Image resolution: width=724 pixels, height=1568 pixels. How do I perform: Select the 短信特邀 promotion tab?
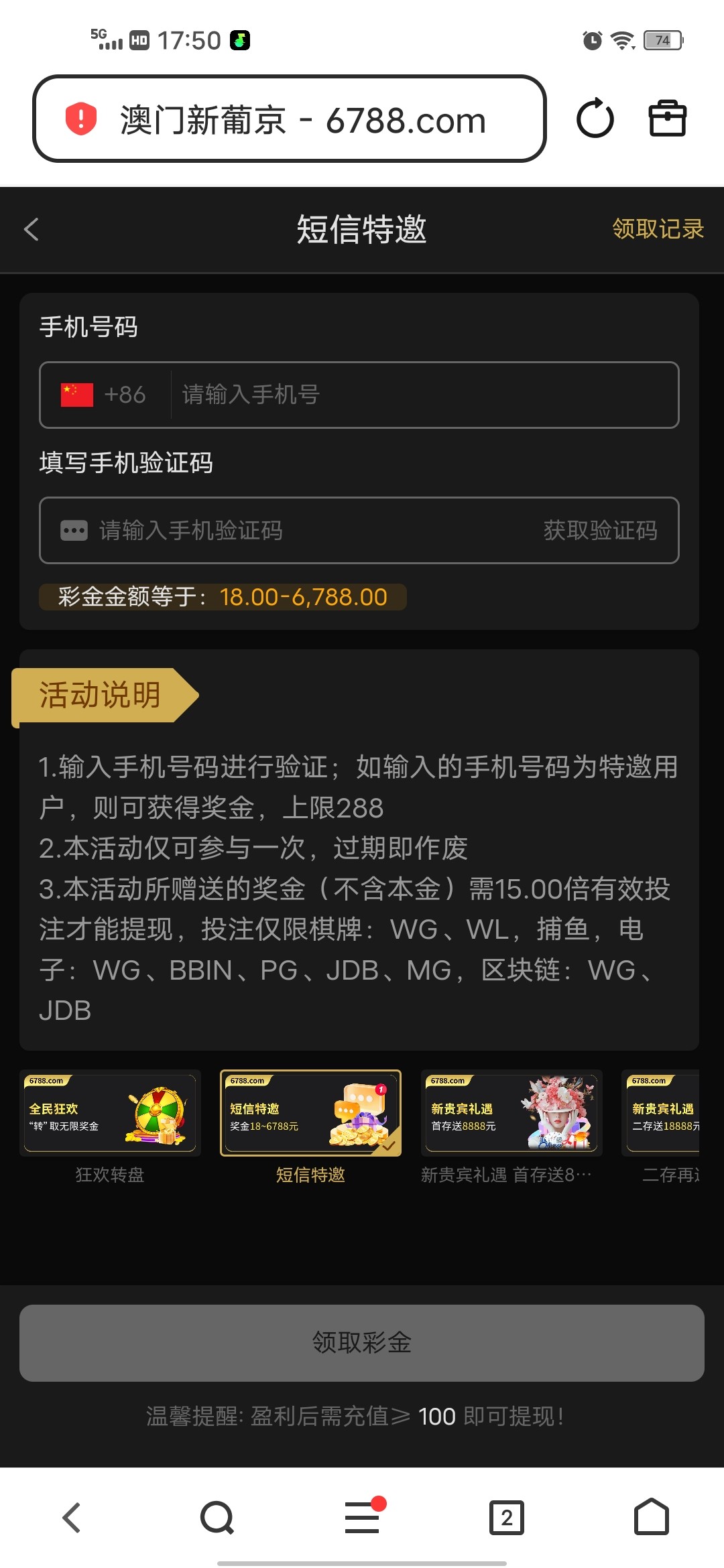point(310,1112)
